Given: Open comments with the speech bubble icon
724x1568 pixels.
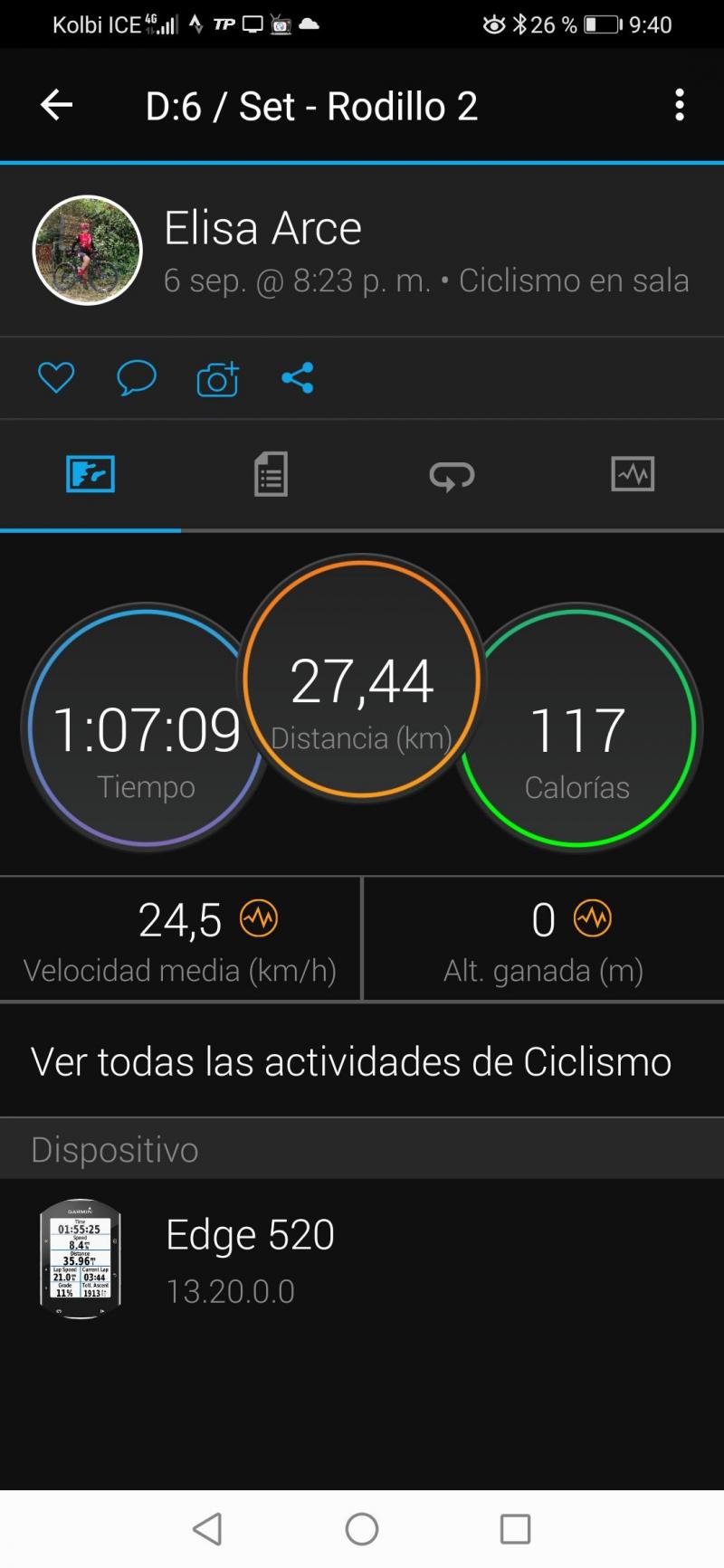Looking at the screenshot, I should (137, 377).
